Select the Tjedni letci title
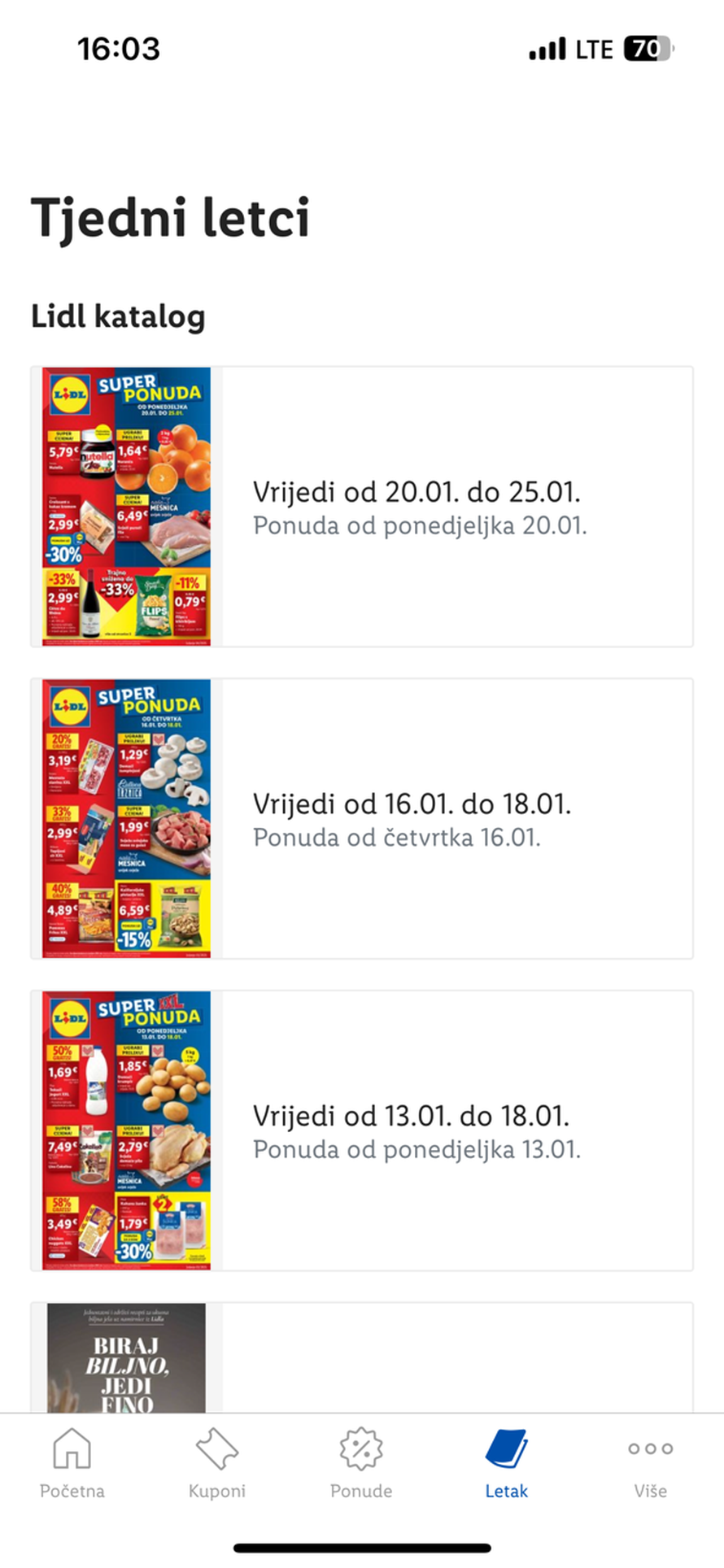 (170, 216)
